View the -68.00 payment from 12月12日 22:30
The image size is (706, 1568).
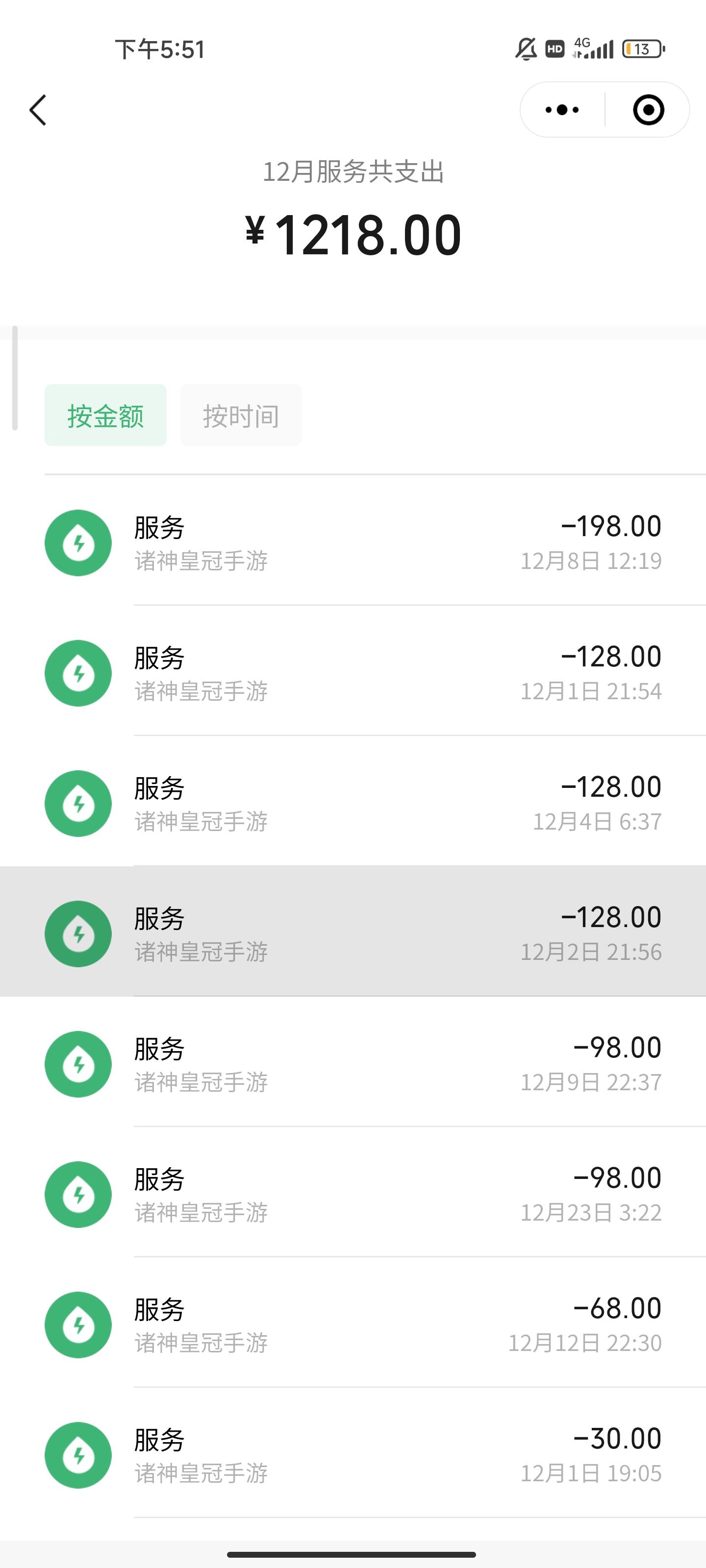click(x=353, y=1323)
